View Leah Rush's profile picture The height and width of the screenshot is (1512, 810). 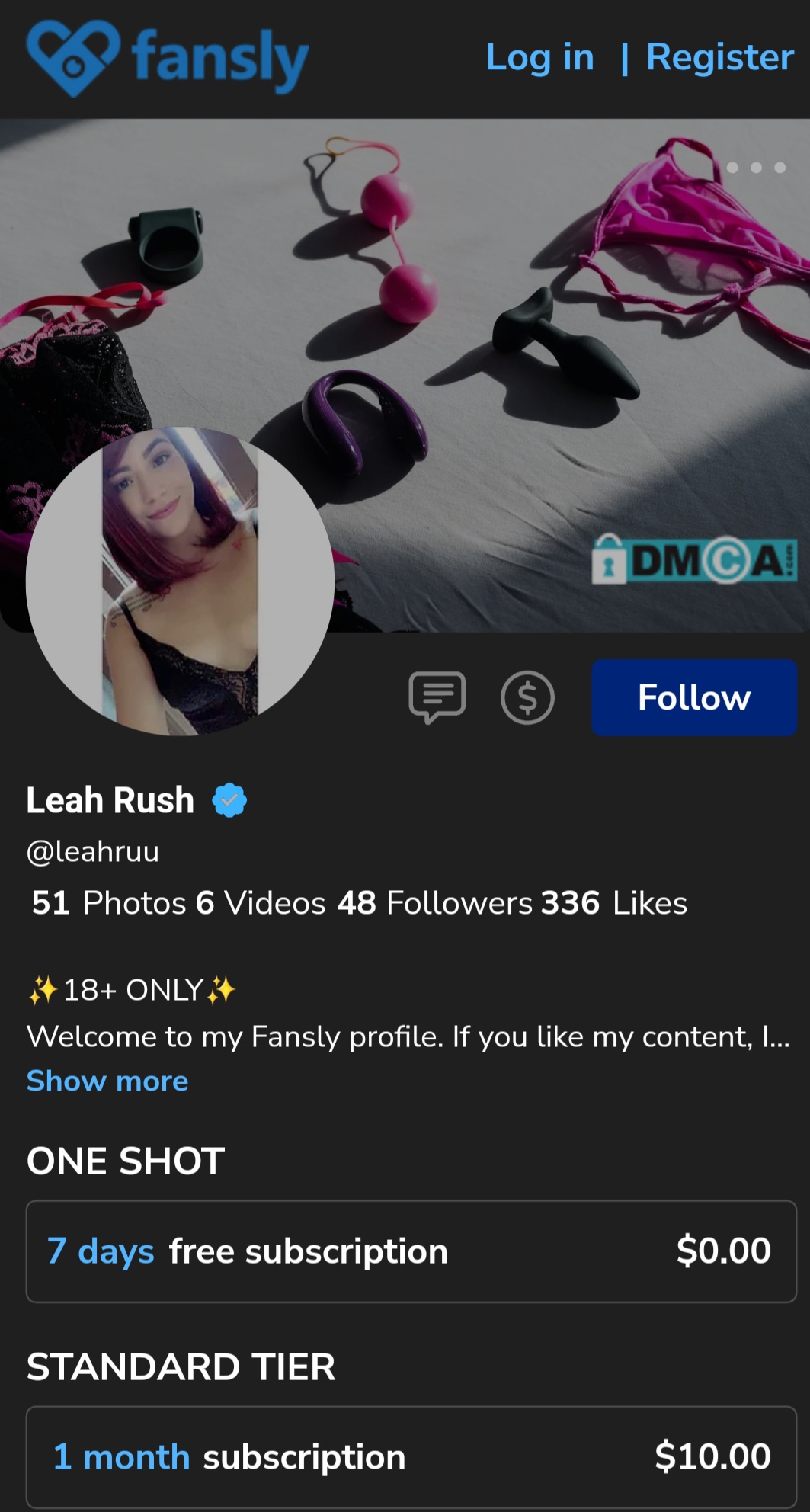180,581
